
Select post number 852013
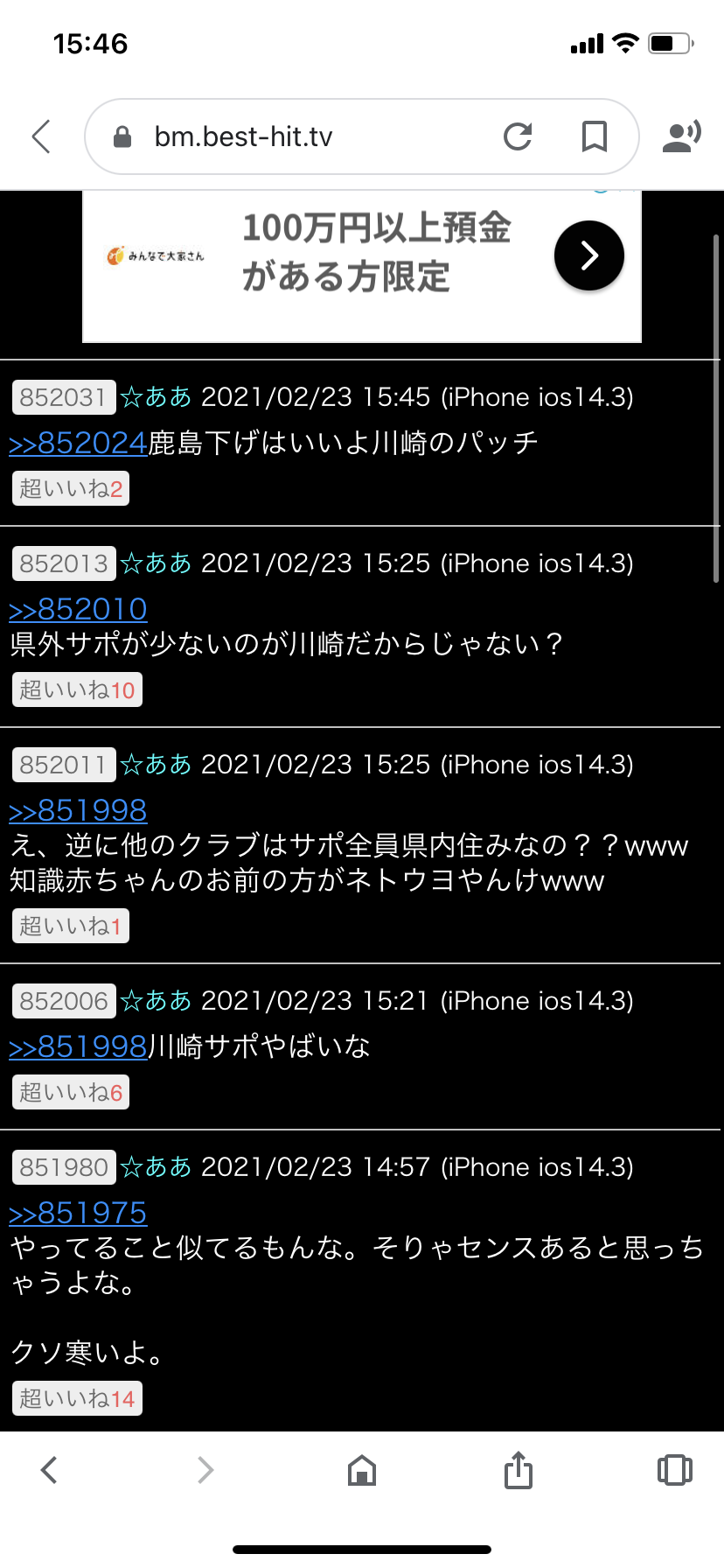coord(64,563)
